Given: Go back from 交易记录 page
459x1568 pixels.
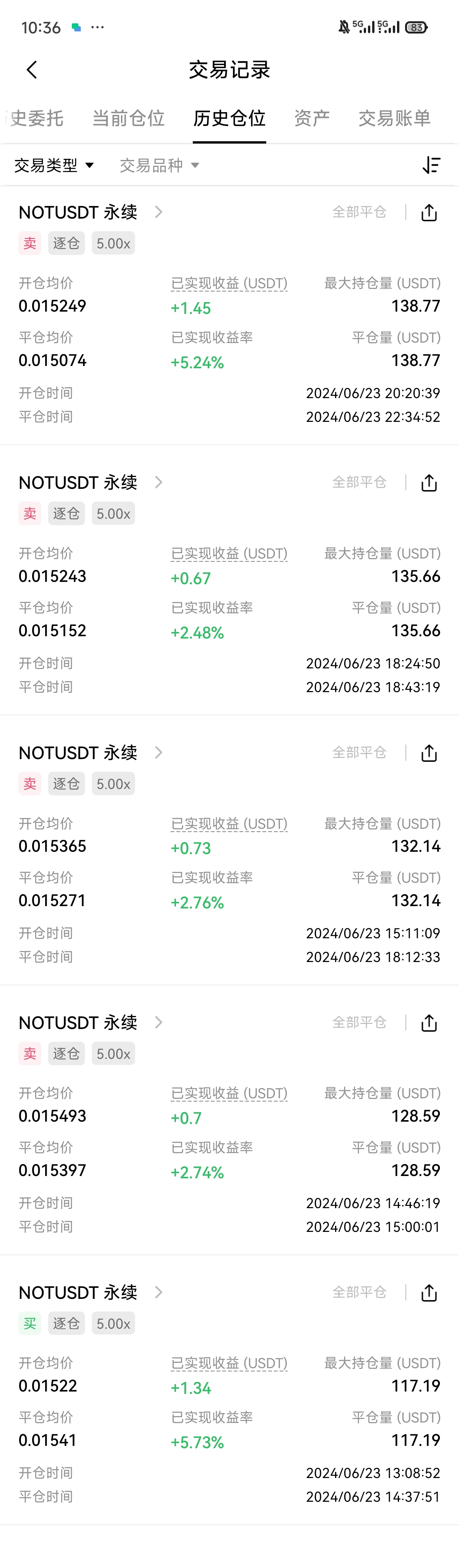Looking at the screenshot, I should coord(32,70).
